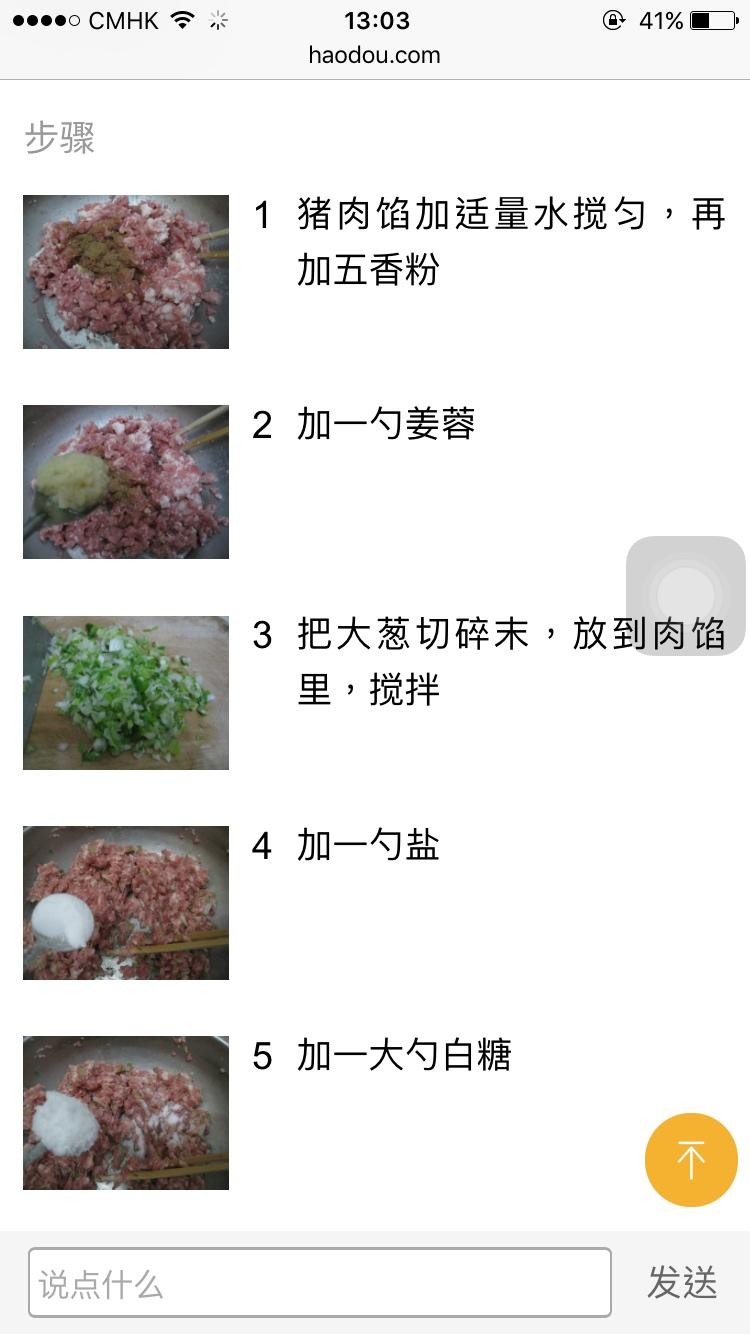Expand step 1 instruction about 五香粉
Screen dimensions: 750x1334
500,240
